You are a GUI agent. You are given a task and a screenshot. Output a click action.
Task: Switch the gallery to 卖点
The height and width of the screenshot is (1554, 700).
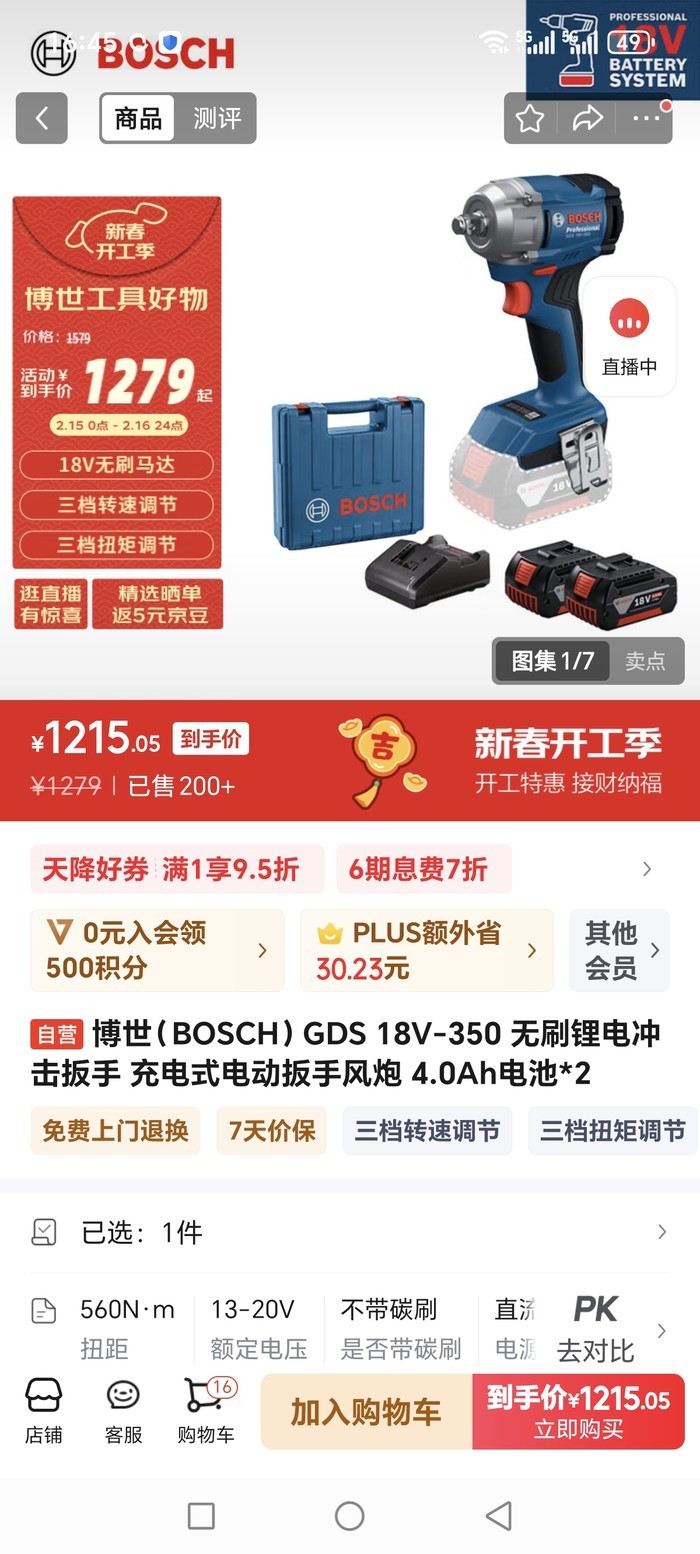(x=645, y=661)
